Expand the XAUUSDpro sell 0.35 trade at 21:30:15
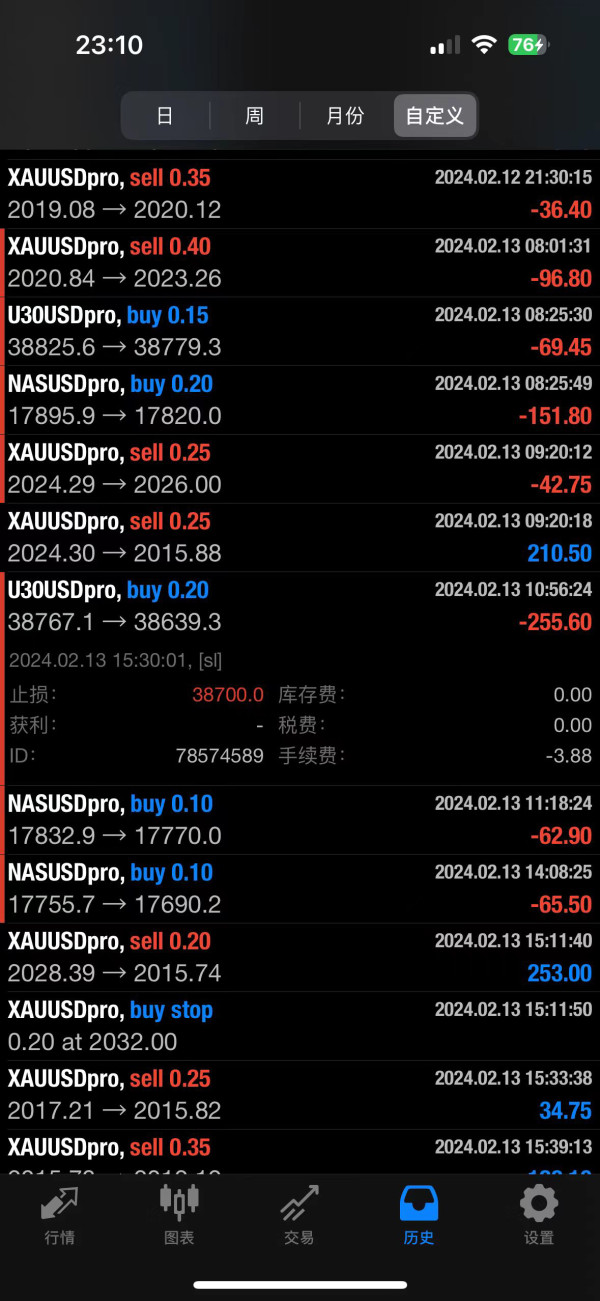The width and height of the screenshot is (600, 1301). 300,194
